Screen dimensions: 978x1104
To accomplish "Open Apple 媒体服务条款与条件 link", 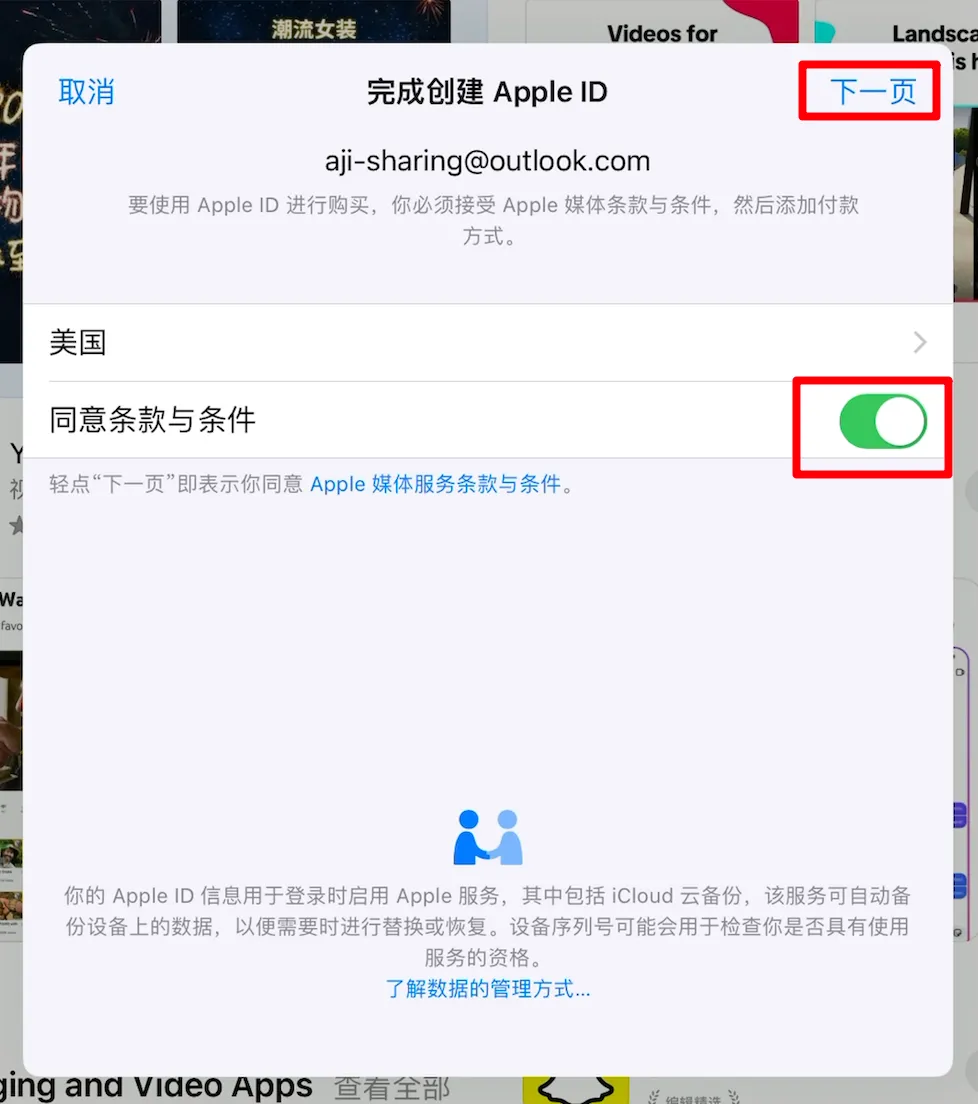I will pos(435,485).
